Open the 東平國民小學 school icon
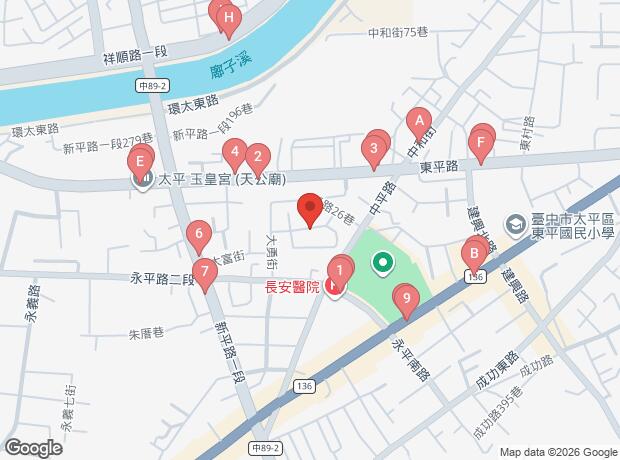 pyautogui.click(x=515, y=226)
